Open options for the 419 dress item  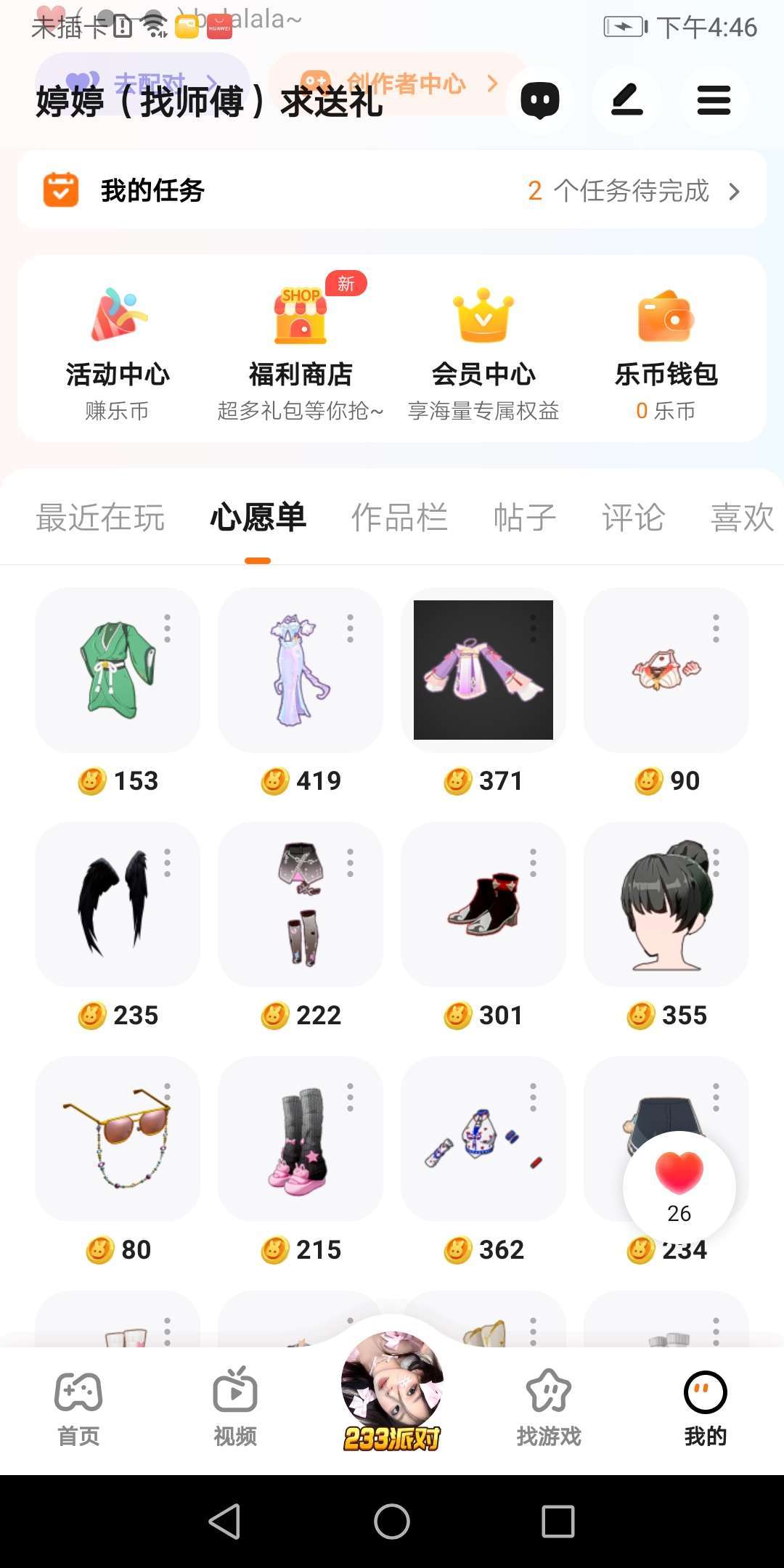click(x=350, y=628)
